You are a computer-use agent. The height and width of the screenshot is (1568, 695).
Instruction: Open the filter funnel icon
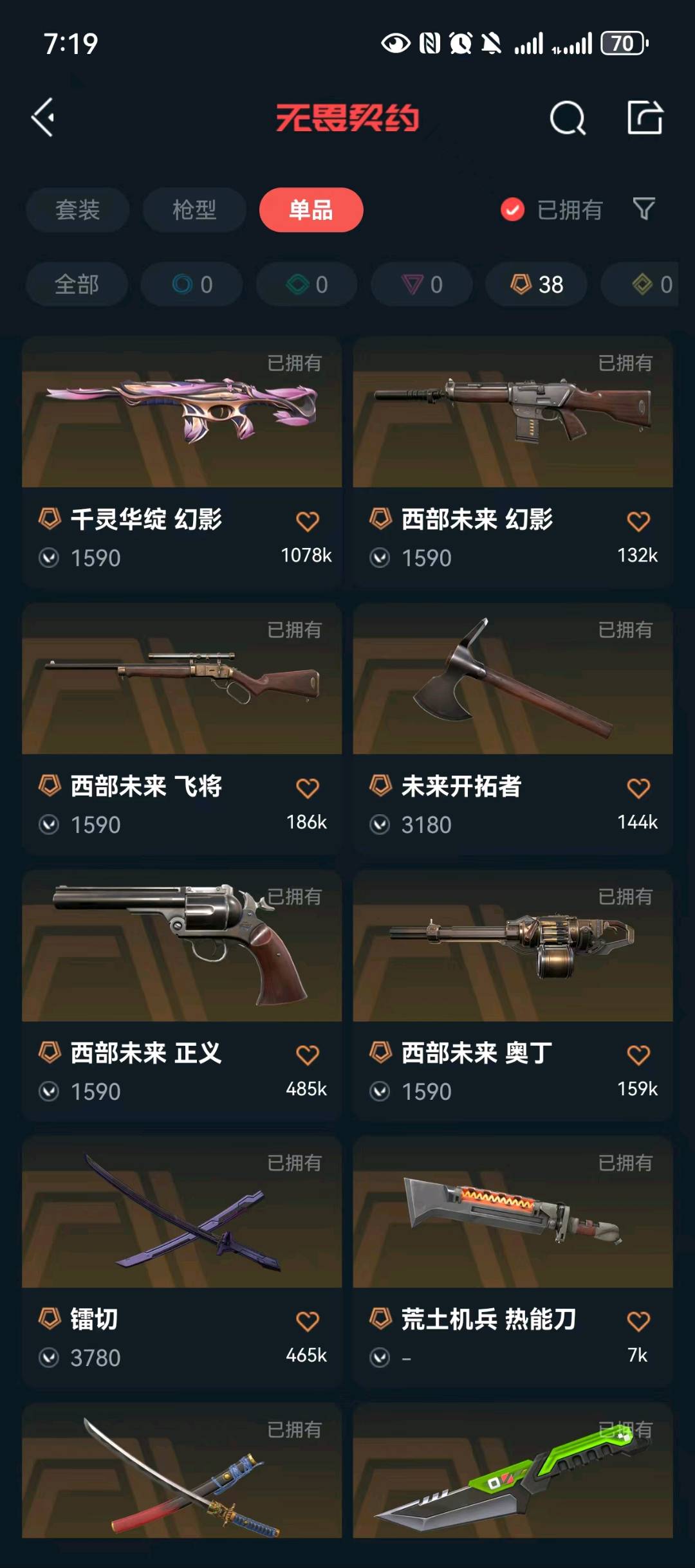coord(644,209)
